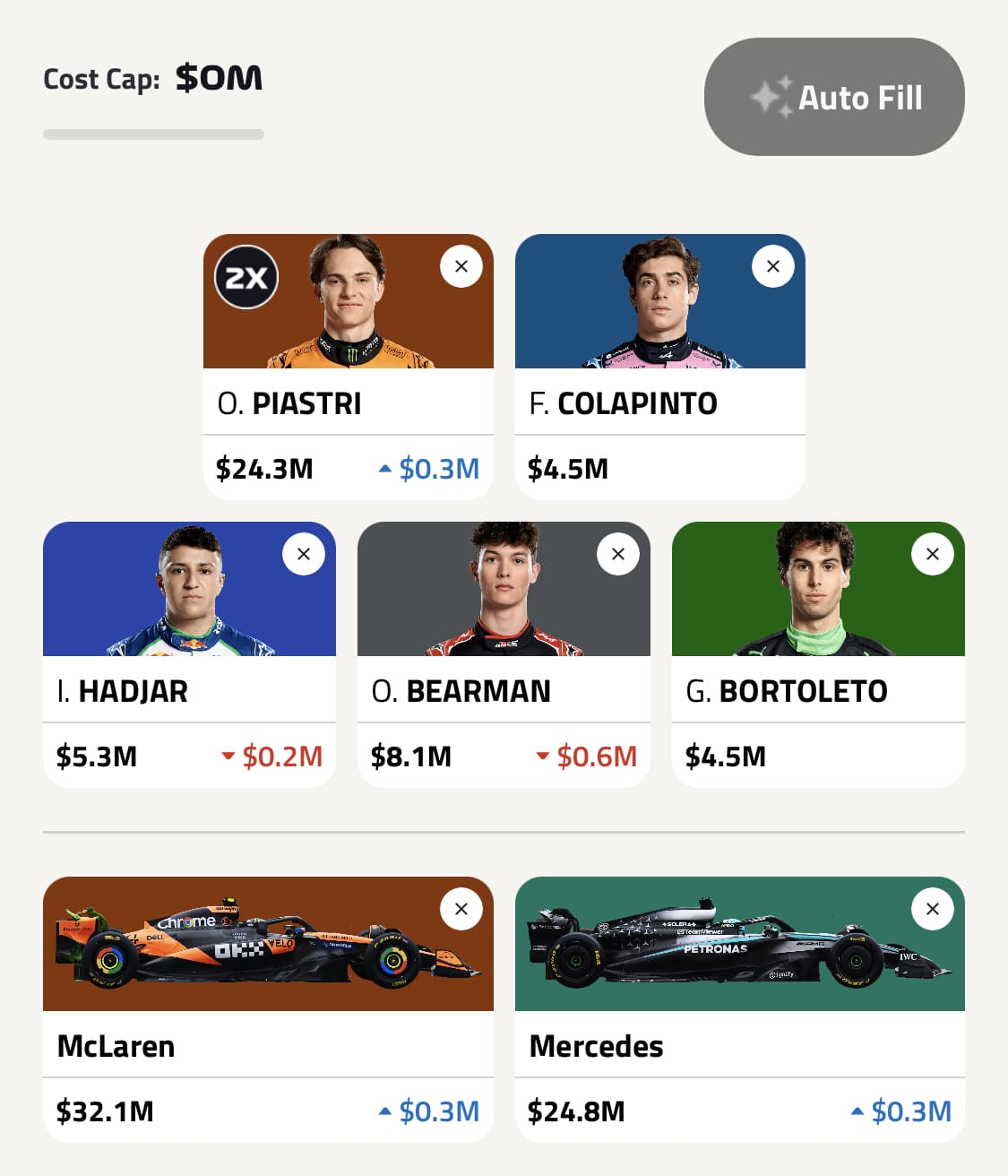
Task: Remove G. Bortoleto from the team
Action: [933, 554]
